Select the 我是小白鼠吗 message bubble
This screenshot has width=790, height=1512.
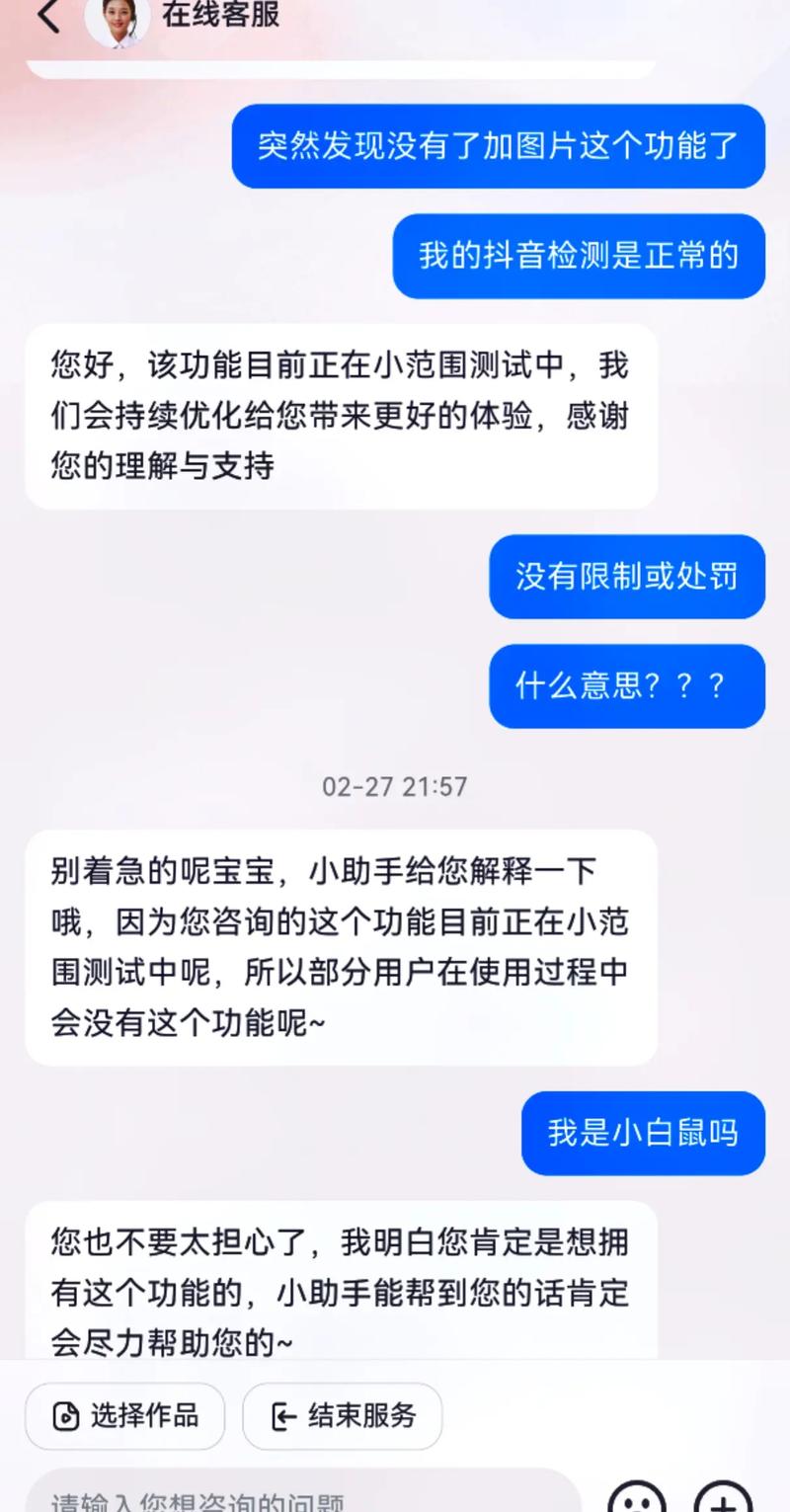tap(643, 1134)
